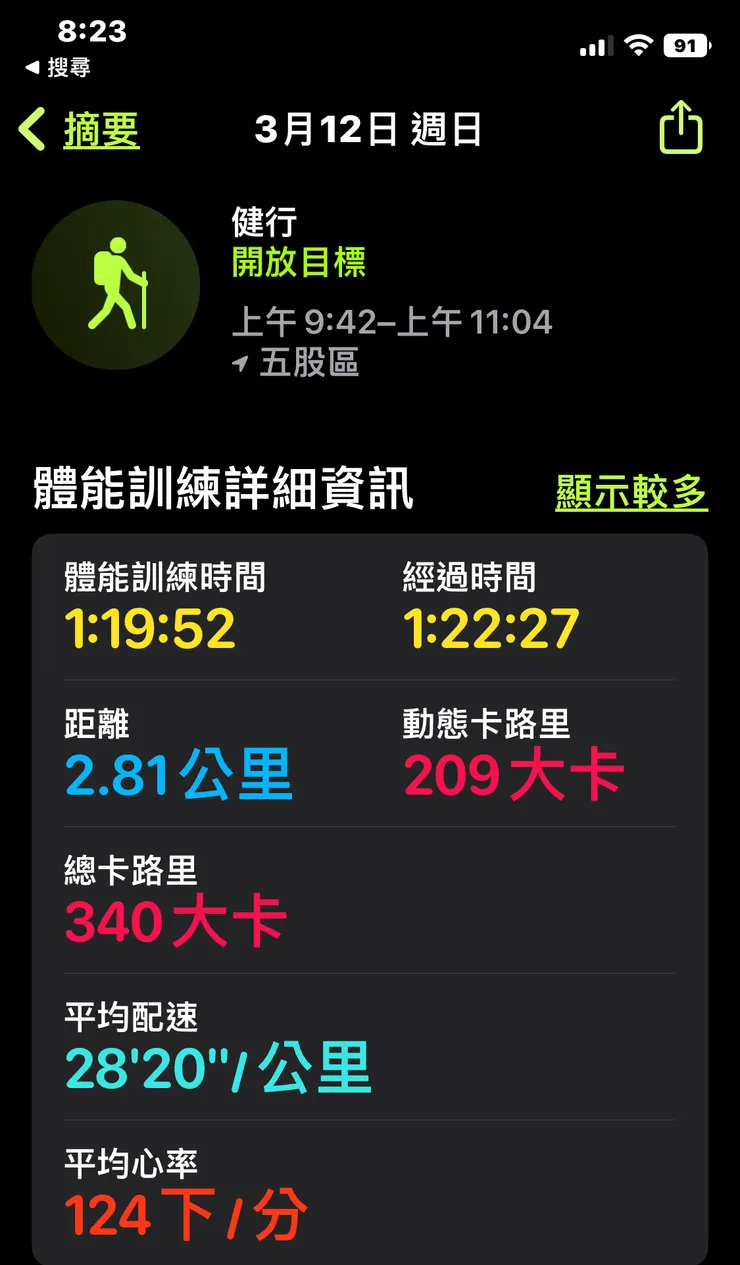Tap the 總卡路里 value 340 大卡

pos(175,922)
